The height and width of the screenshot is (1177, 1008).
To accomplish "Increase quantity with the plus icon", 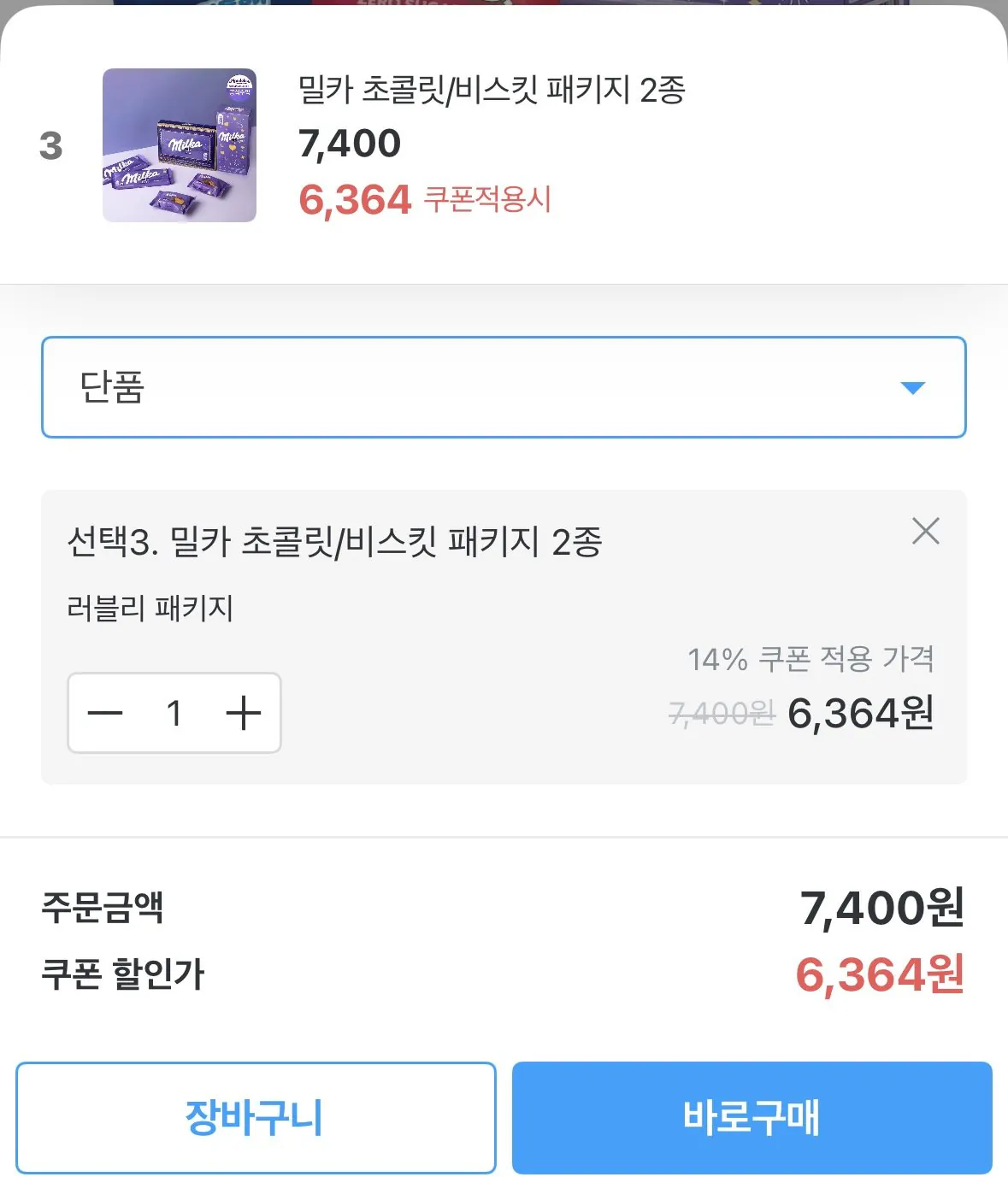I will point(245,712).
